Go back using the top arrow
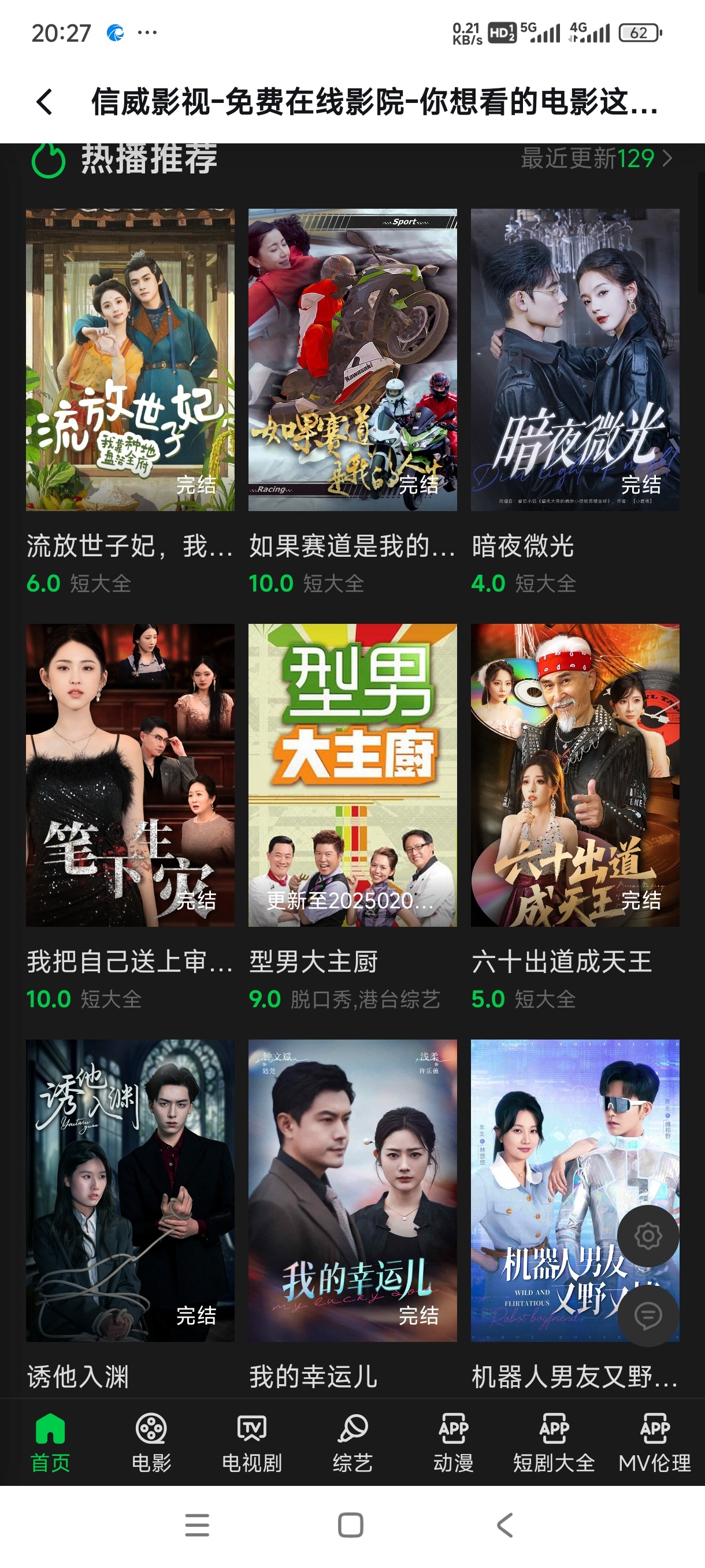 [x=44, y=102]
